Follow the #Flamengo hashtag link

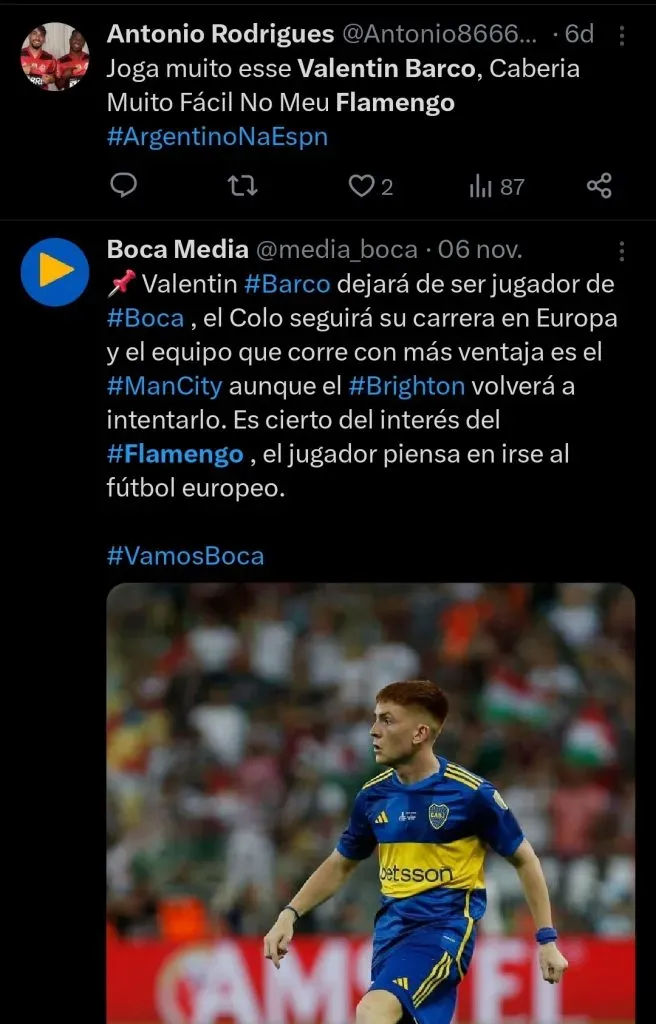point(175,454)
